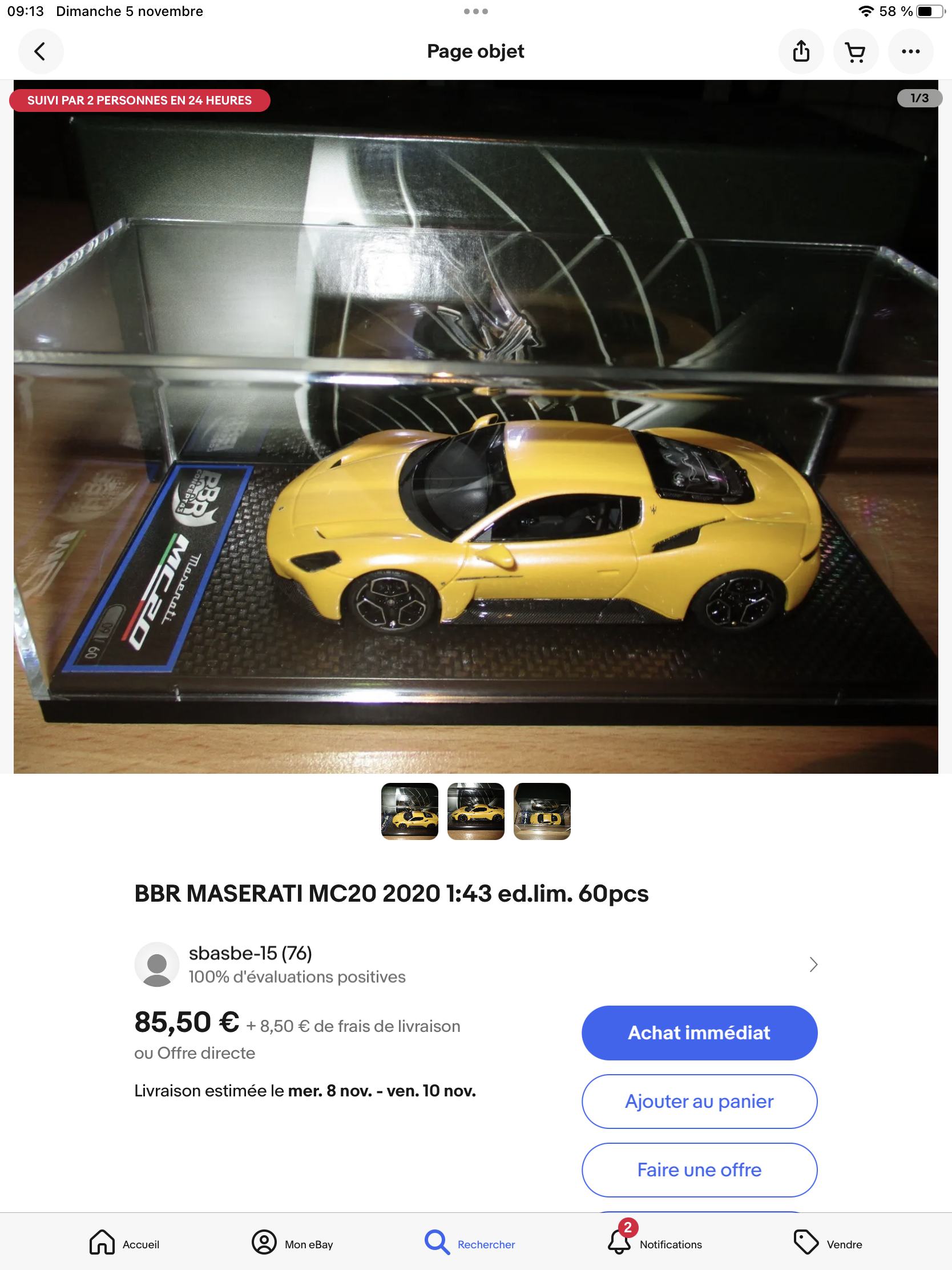
Task: Tap Faire une offre
Action: [699, 1169]
